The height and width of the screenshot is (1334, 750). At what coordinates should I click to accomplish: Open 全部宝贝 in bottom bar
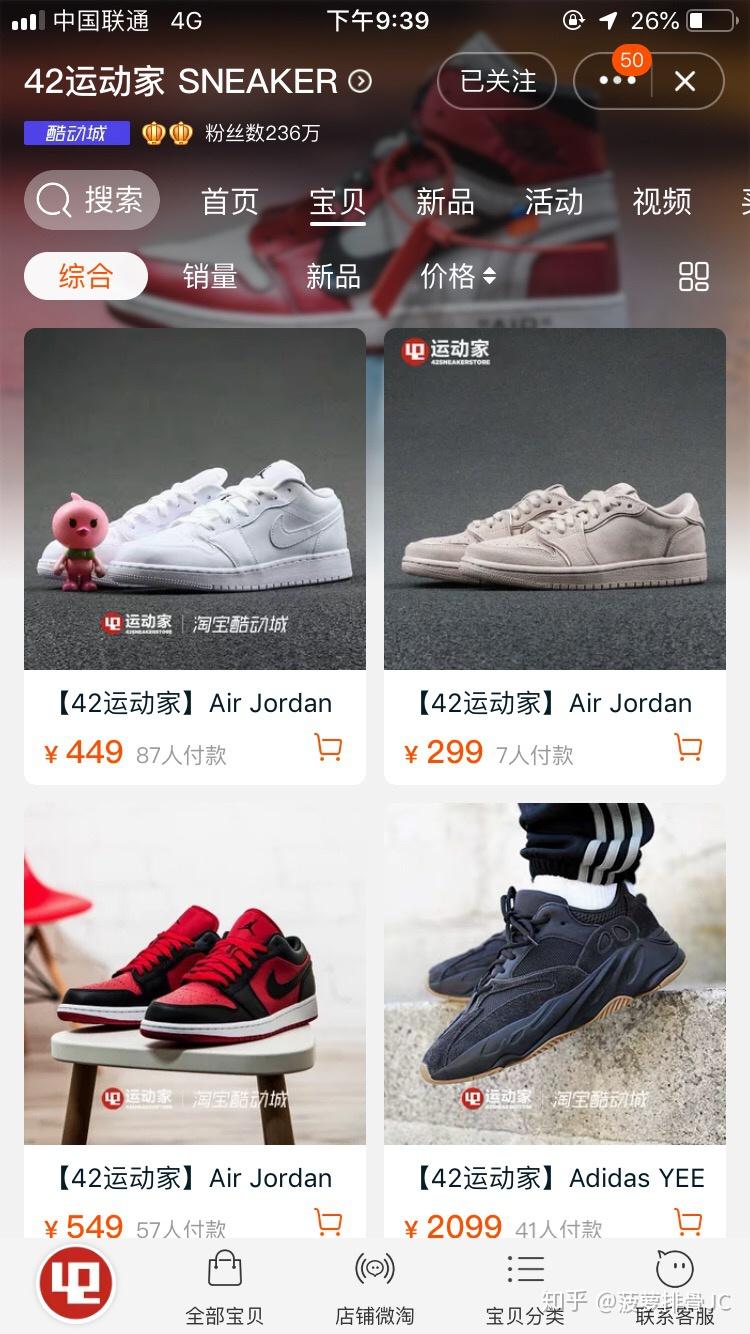[x=225, y=1288]
